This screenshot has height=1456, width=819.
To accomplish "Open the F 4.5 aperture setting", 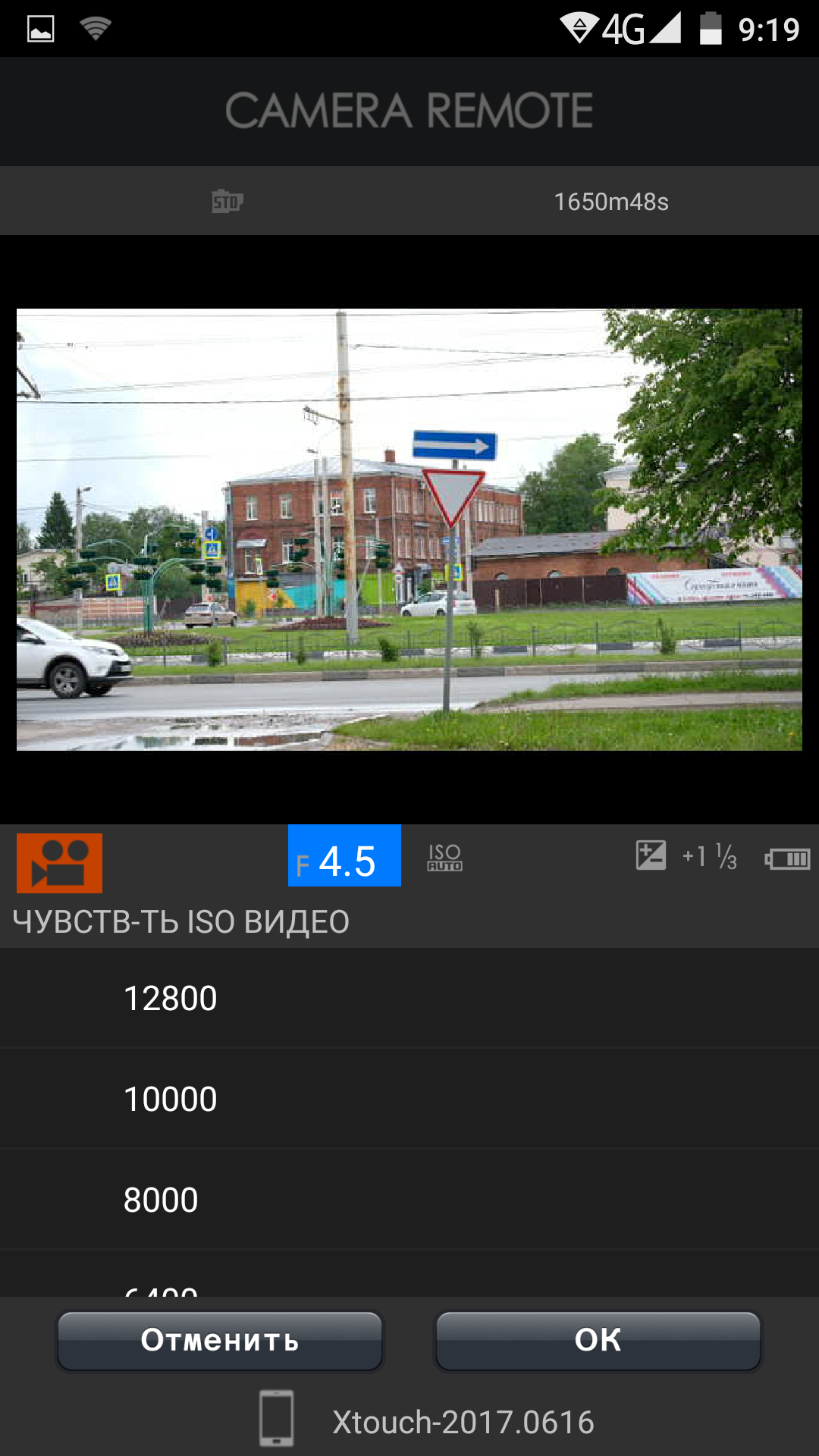I will click(x=344, y=856).
